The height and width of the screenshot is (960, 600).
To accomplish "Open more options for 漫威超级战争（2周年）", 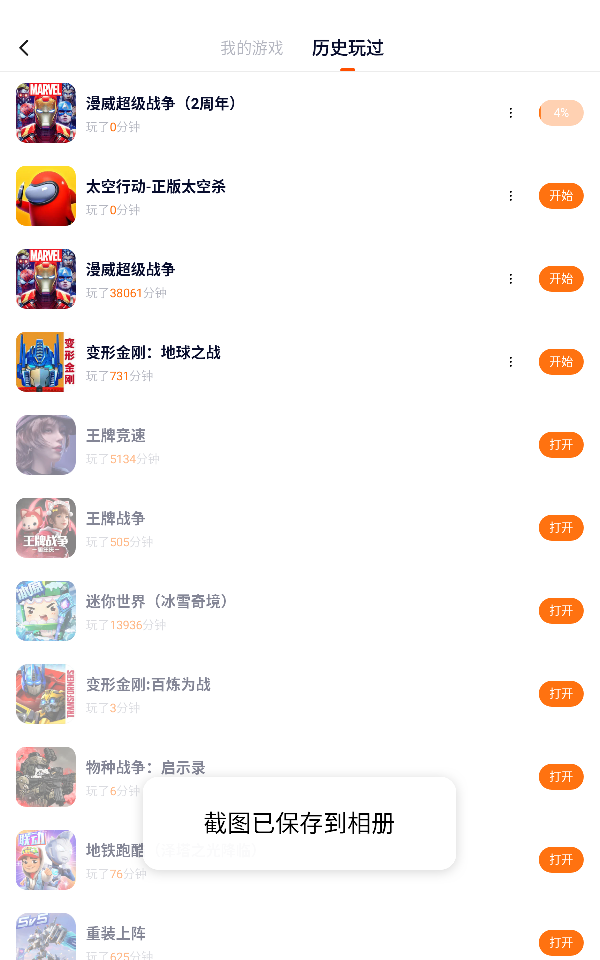I will coord(511,113).
